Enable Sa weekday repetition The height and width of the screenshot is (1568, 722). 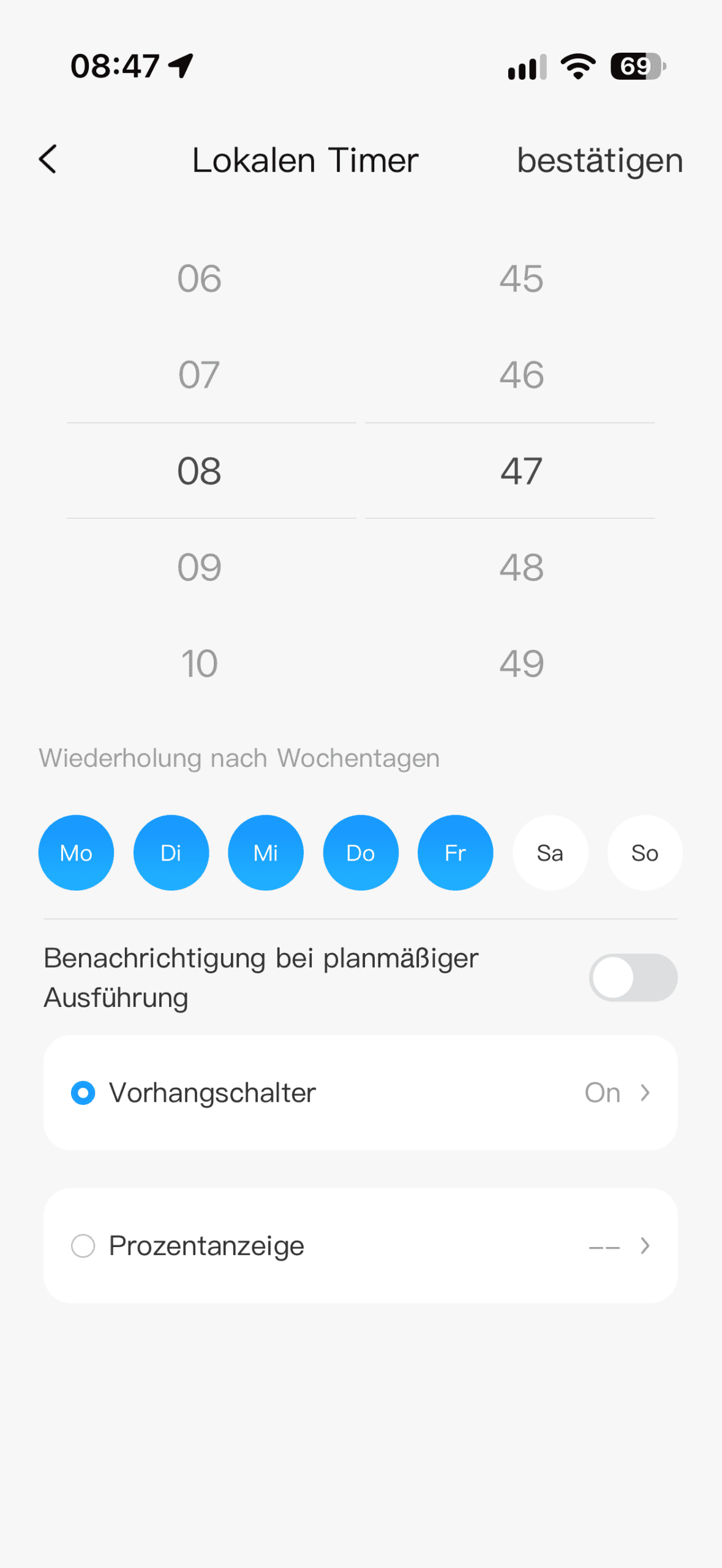550,853
